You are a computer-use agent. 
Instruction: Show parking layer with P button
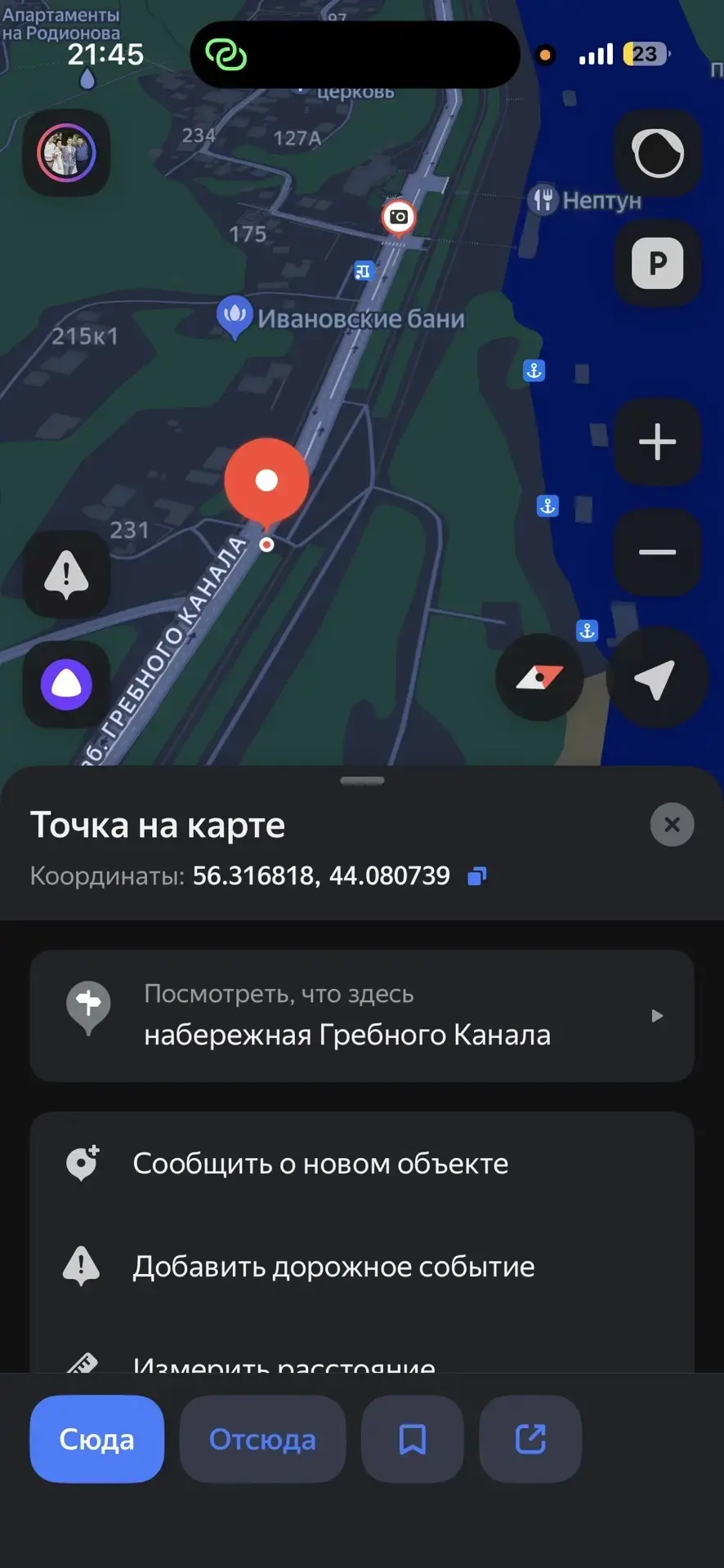(x=658, y=263)
